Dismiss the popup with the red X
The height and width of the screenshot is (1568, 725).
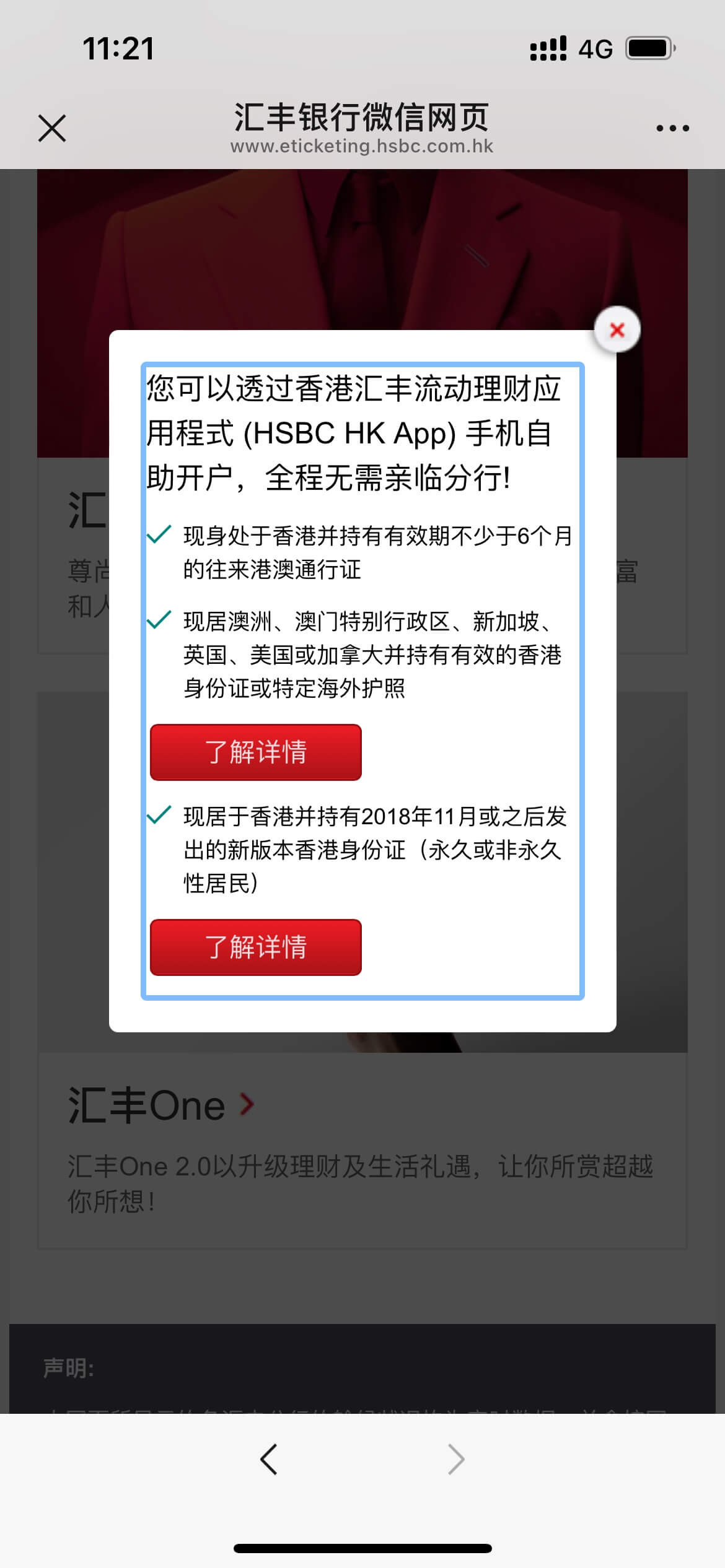click(x=617, y=330)
